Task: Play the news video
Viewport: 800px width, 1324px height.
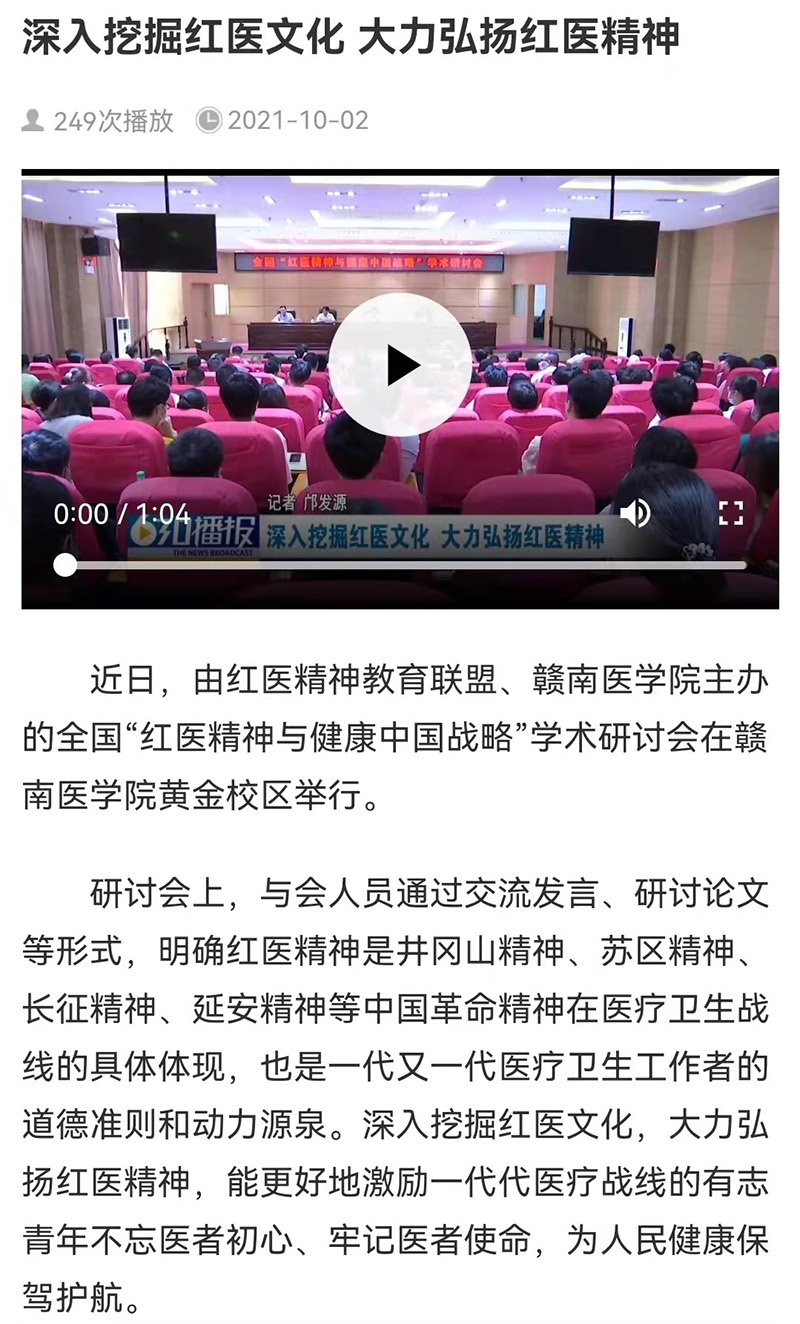Action: (400, 365)
